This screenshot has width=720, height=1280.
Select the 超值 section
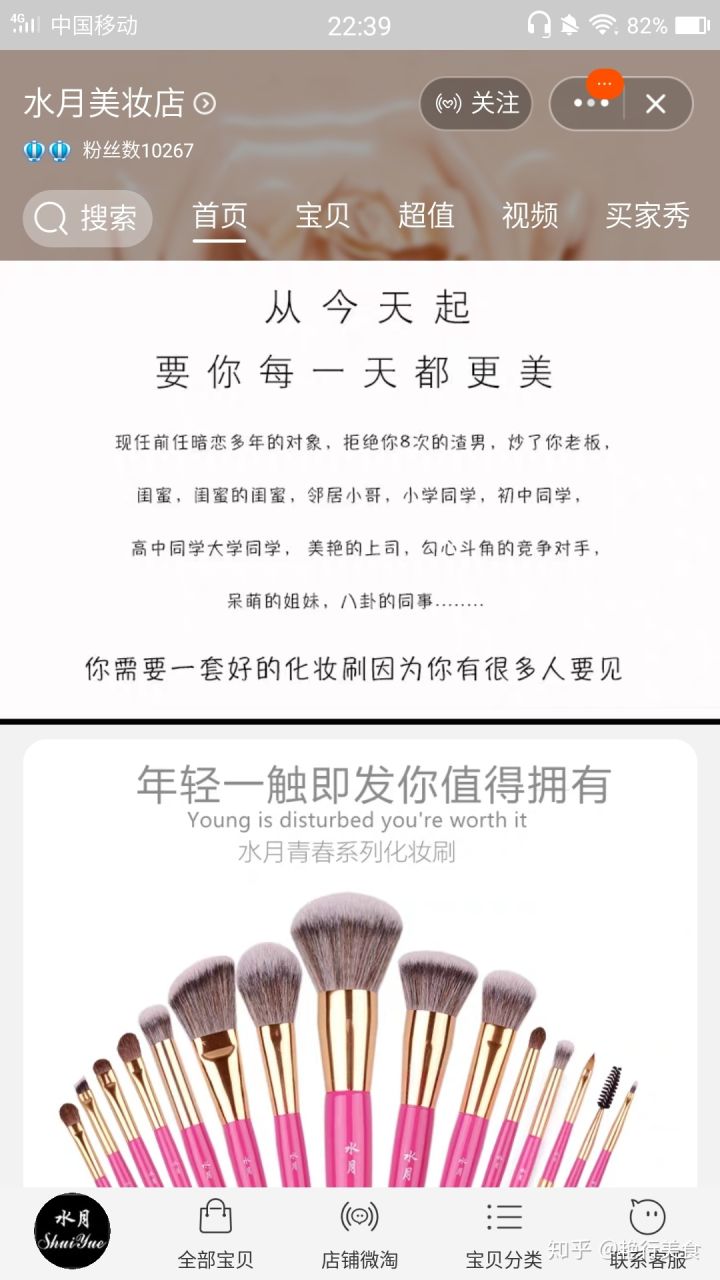click(427, 218)
